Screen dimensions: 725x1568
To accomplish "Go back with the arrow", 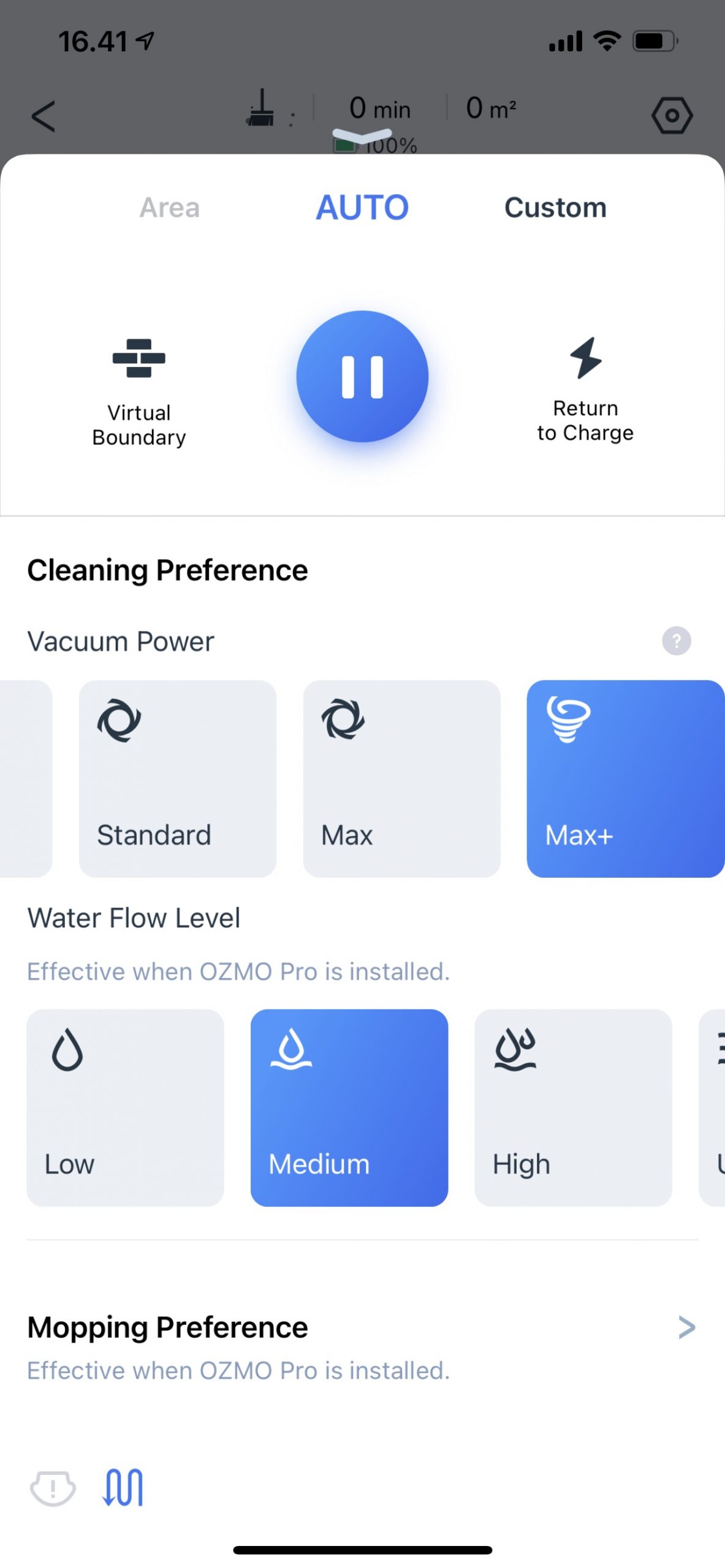I will [44, 116].
